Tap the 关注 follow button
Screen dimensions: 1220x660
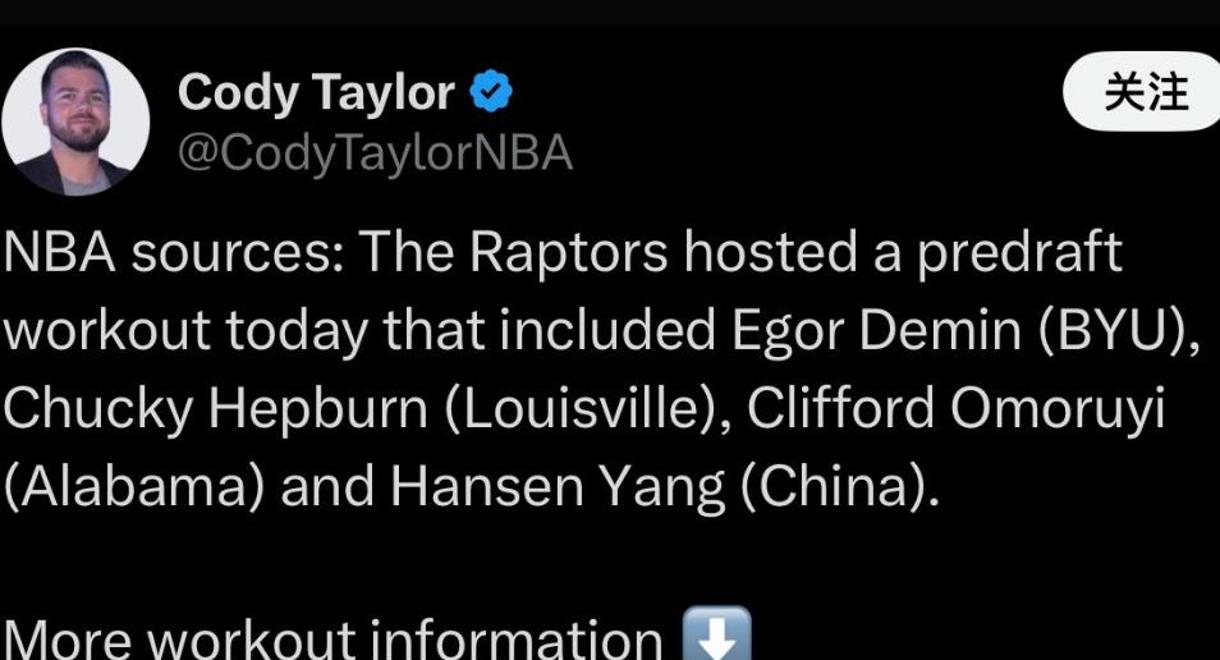tap(1145, 92)
